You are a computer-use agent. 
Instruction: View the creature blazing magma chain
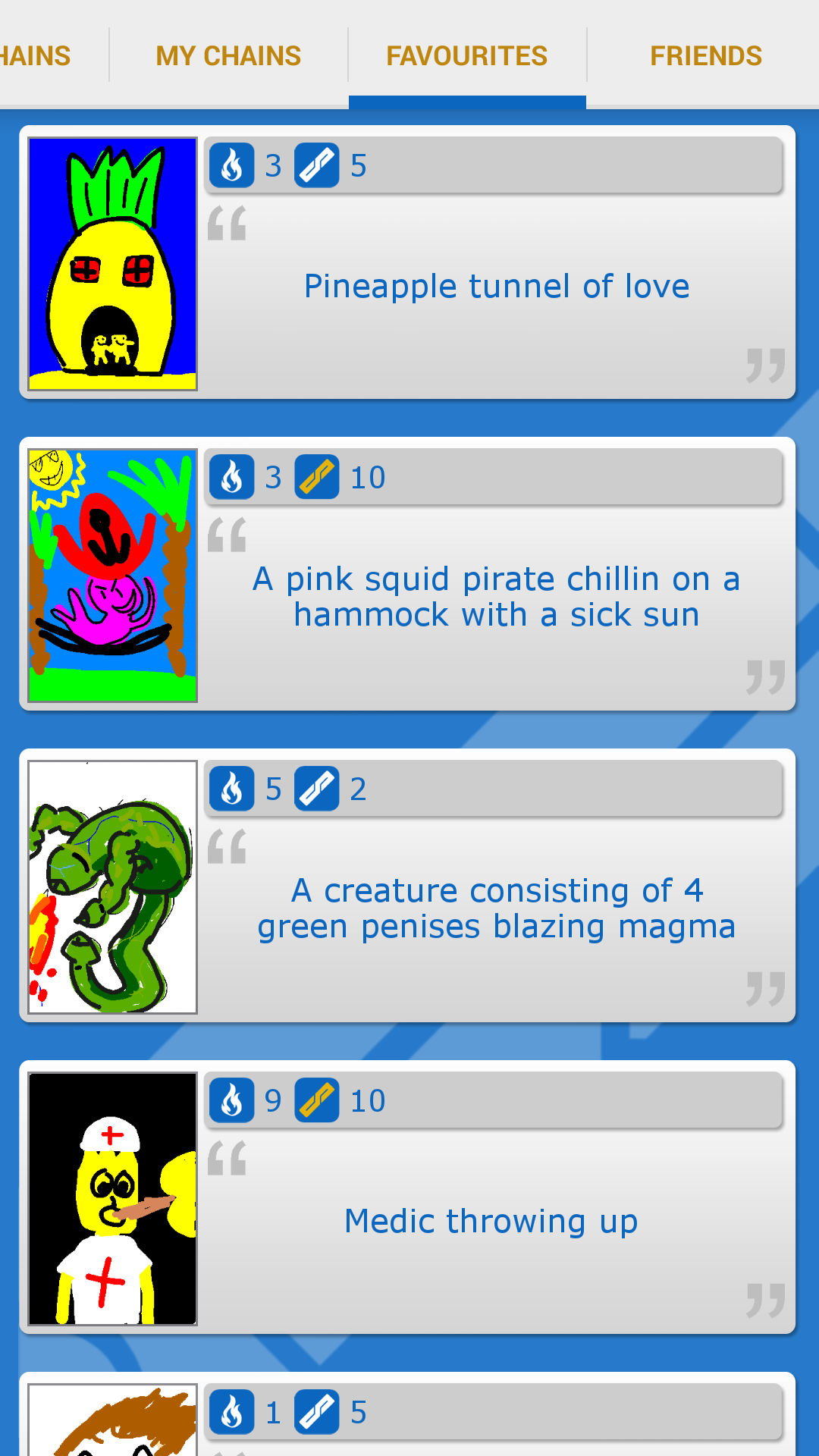pos(496,908)
